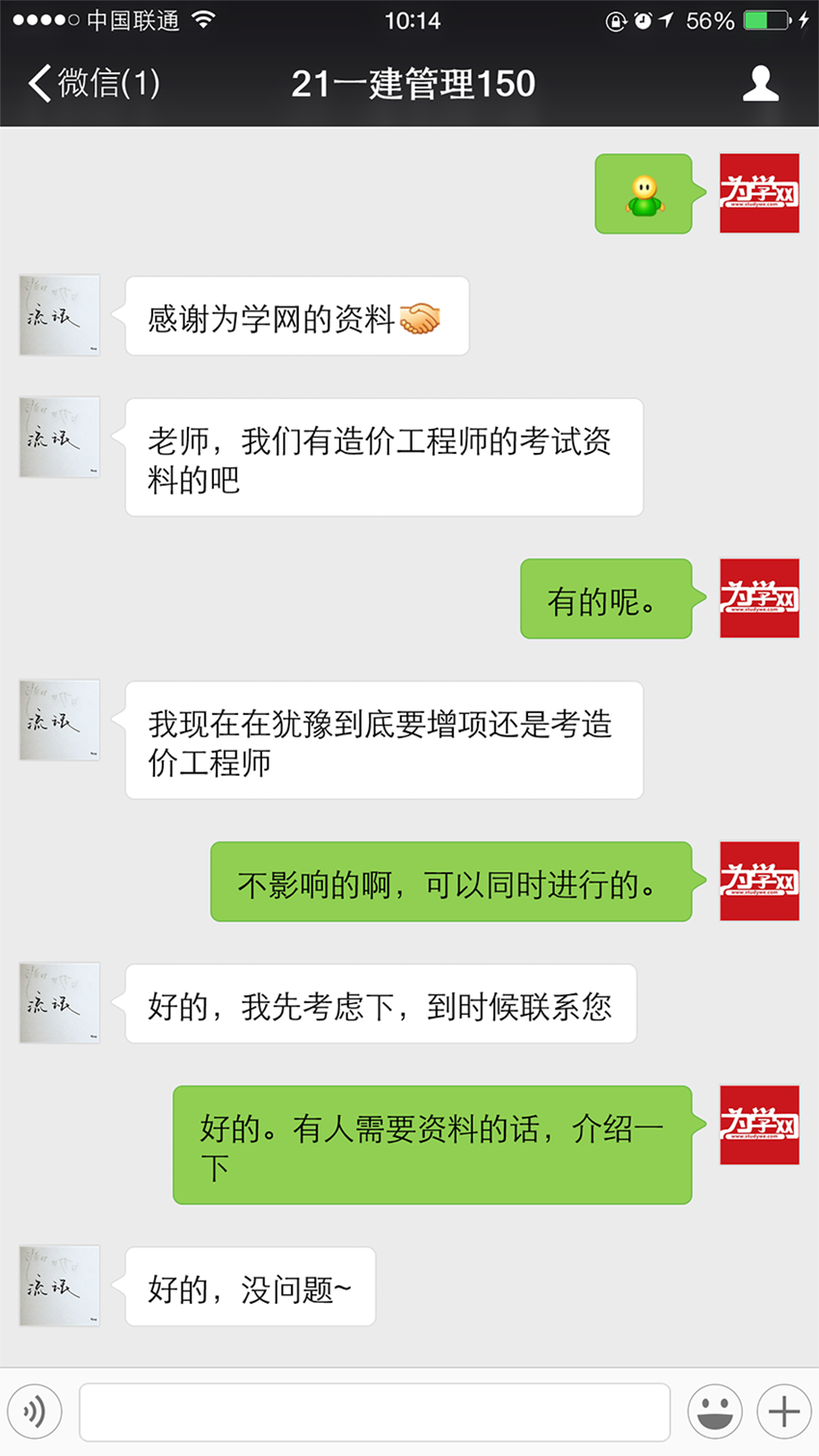Screen dimensions: 819x1456
Task: Switch to voice message input
Action: pos(35,1411)
